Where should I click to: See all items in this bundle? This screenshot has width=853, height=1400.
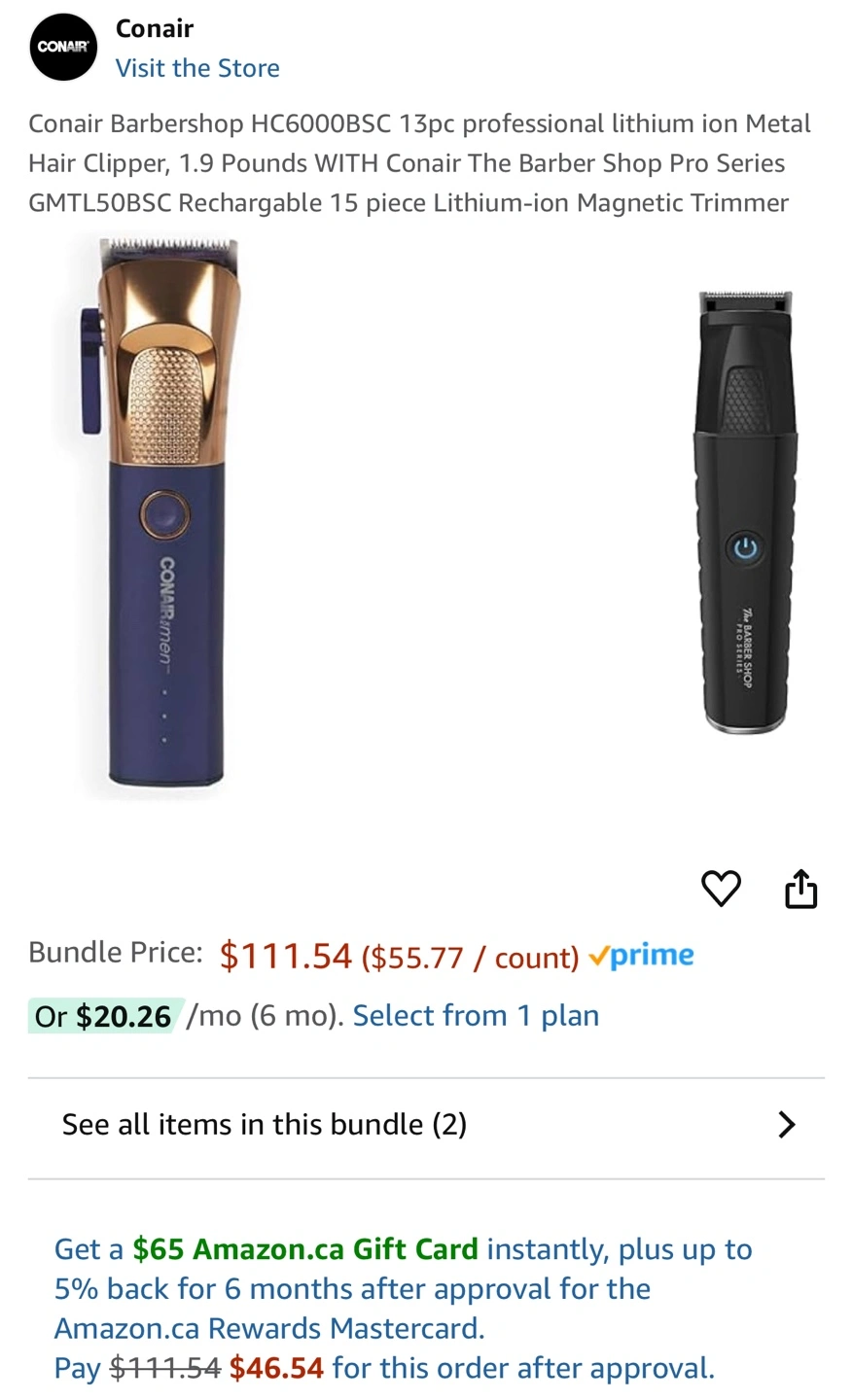426,1125
